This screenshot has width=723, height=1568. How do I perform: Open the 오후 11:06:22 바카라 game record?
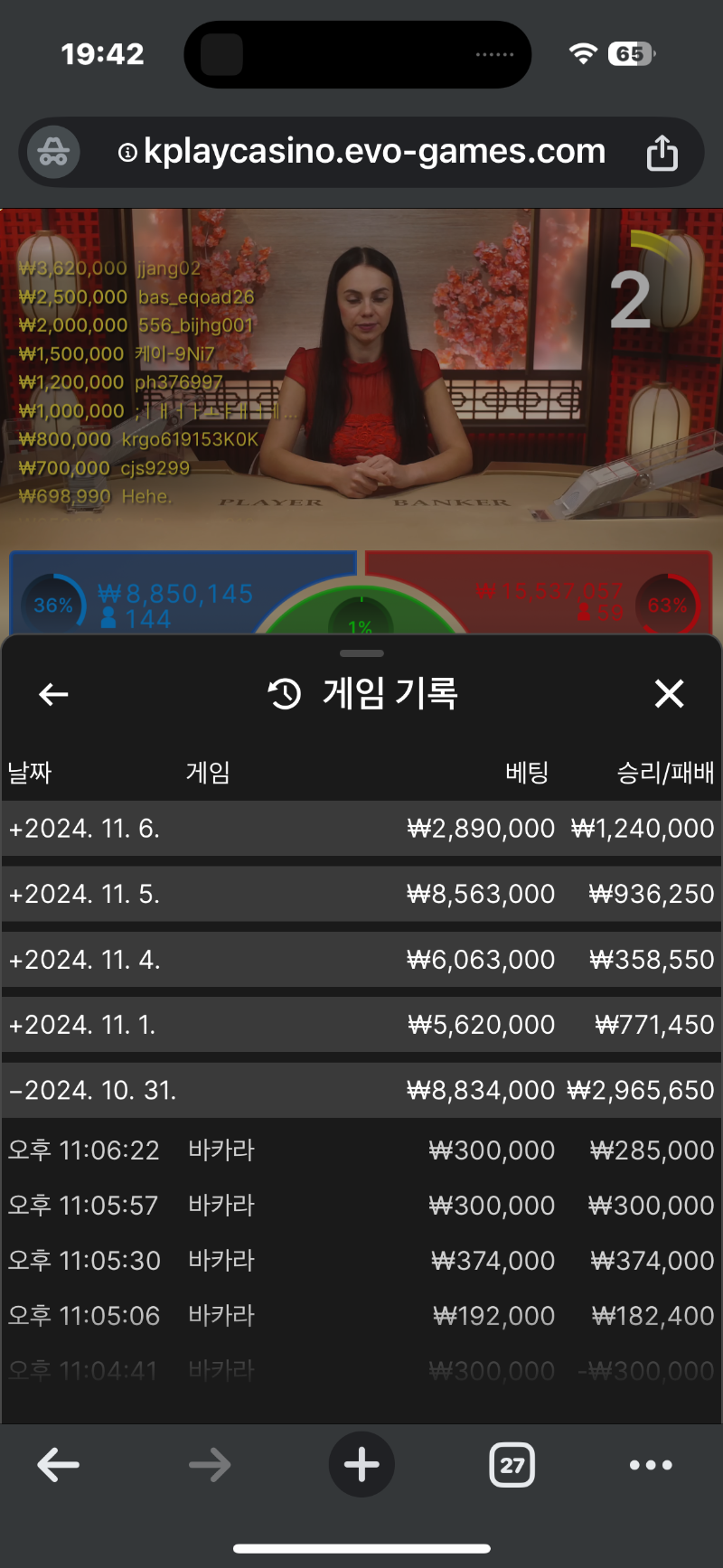[x=361, y=1150]
